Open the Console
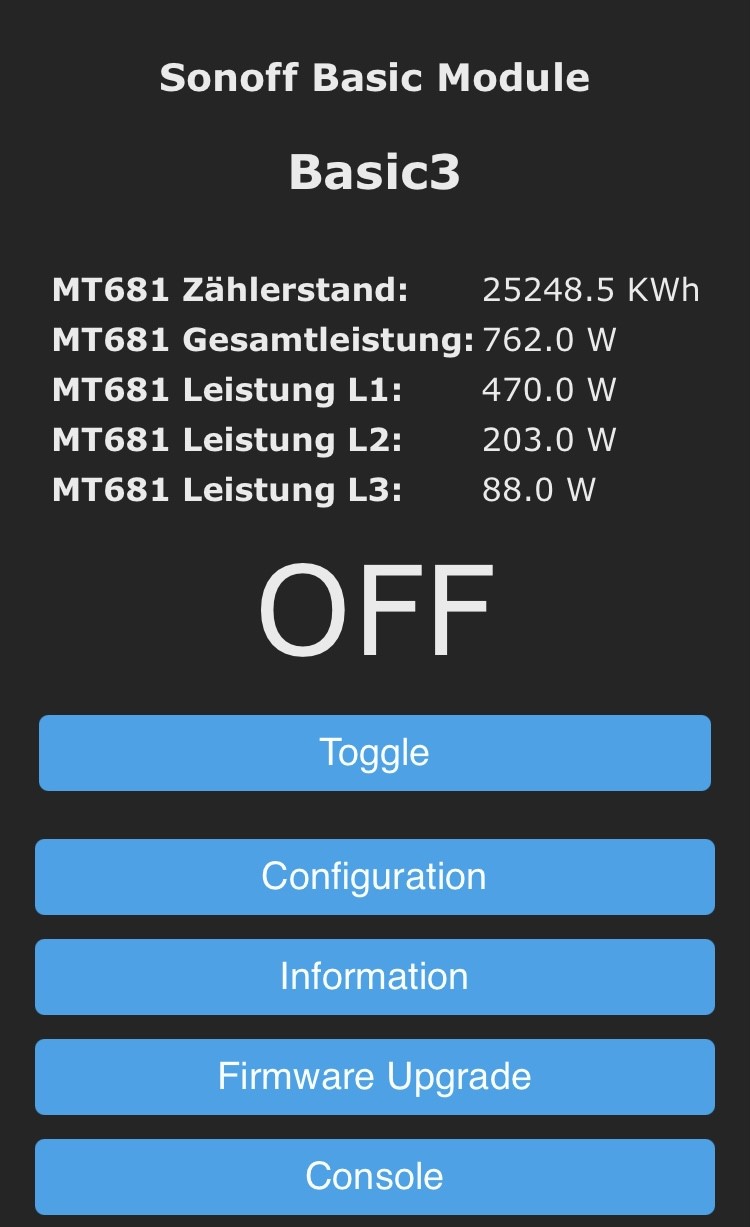Screen dimensions: 750x1227 (375, 1177)
